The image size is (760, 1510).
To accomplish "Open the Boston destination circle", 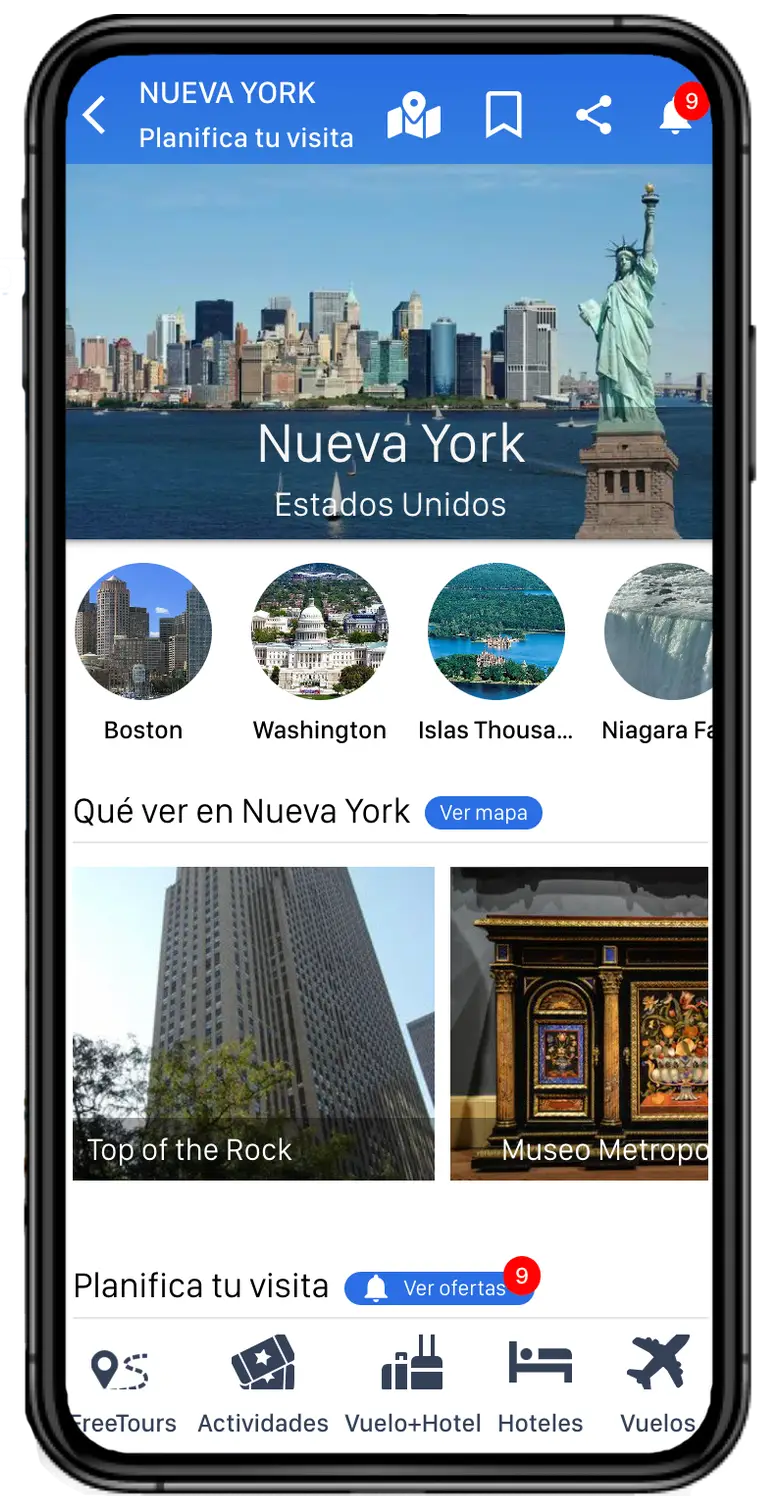I will click(143, 632).
